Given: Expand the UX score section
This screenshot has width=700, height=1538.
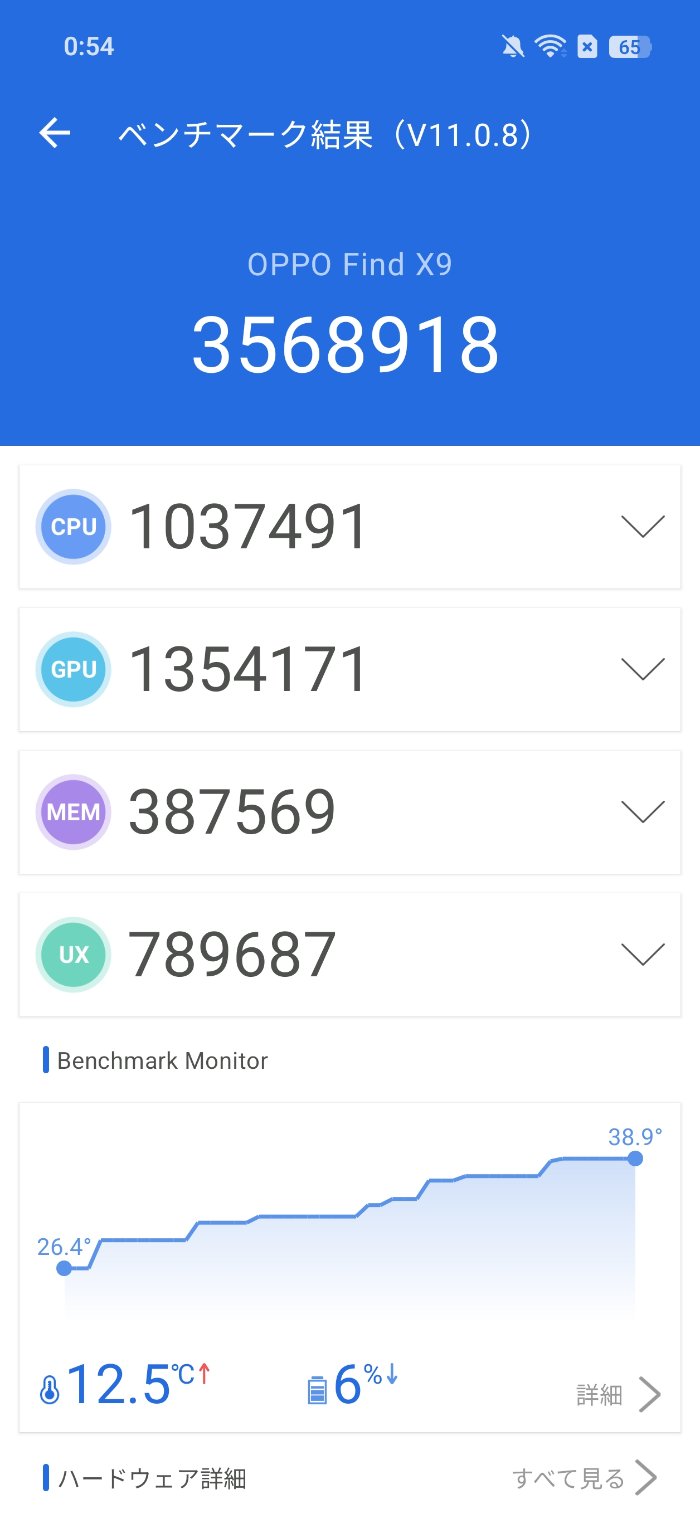Looking at the screenshot, I should coord(642,955).
